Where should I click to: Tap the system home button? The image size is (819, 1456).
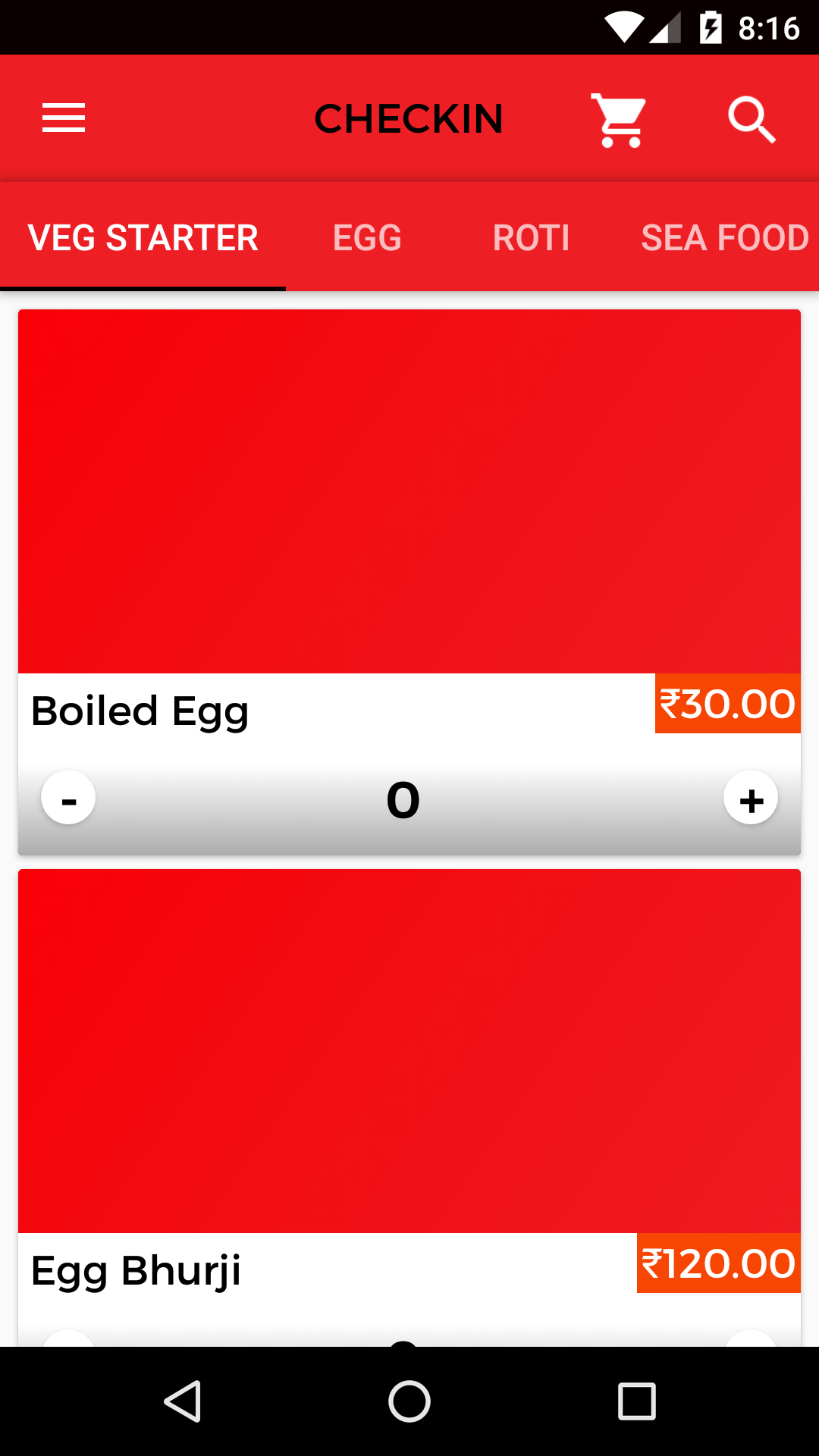click(x=409, y=1401)
